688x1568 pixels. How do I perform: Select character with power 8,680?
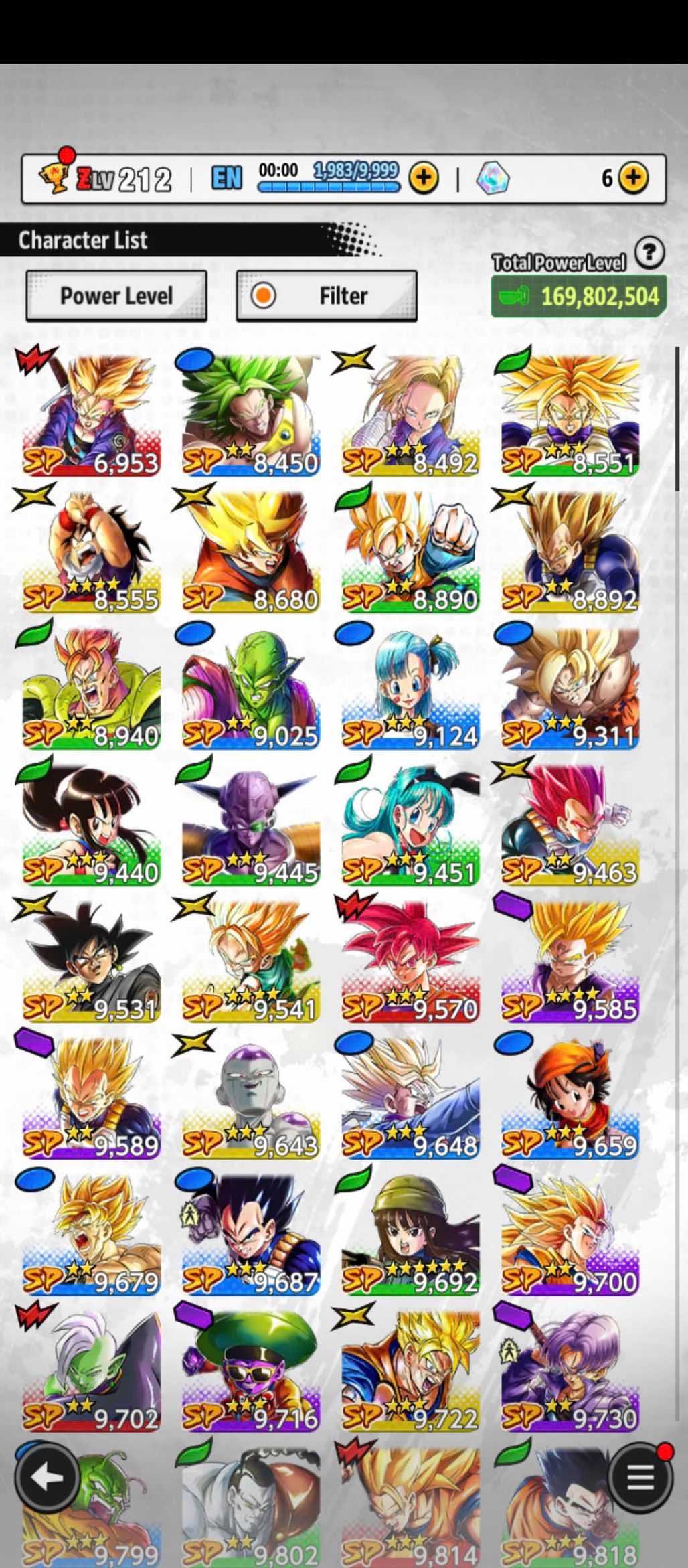pyautogui.click(x=250, y=550)
